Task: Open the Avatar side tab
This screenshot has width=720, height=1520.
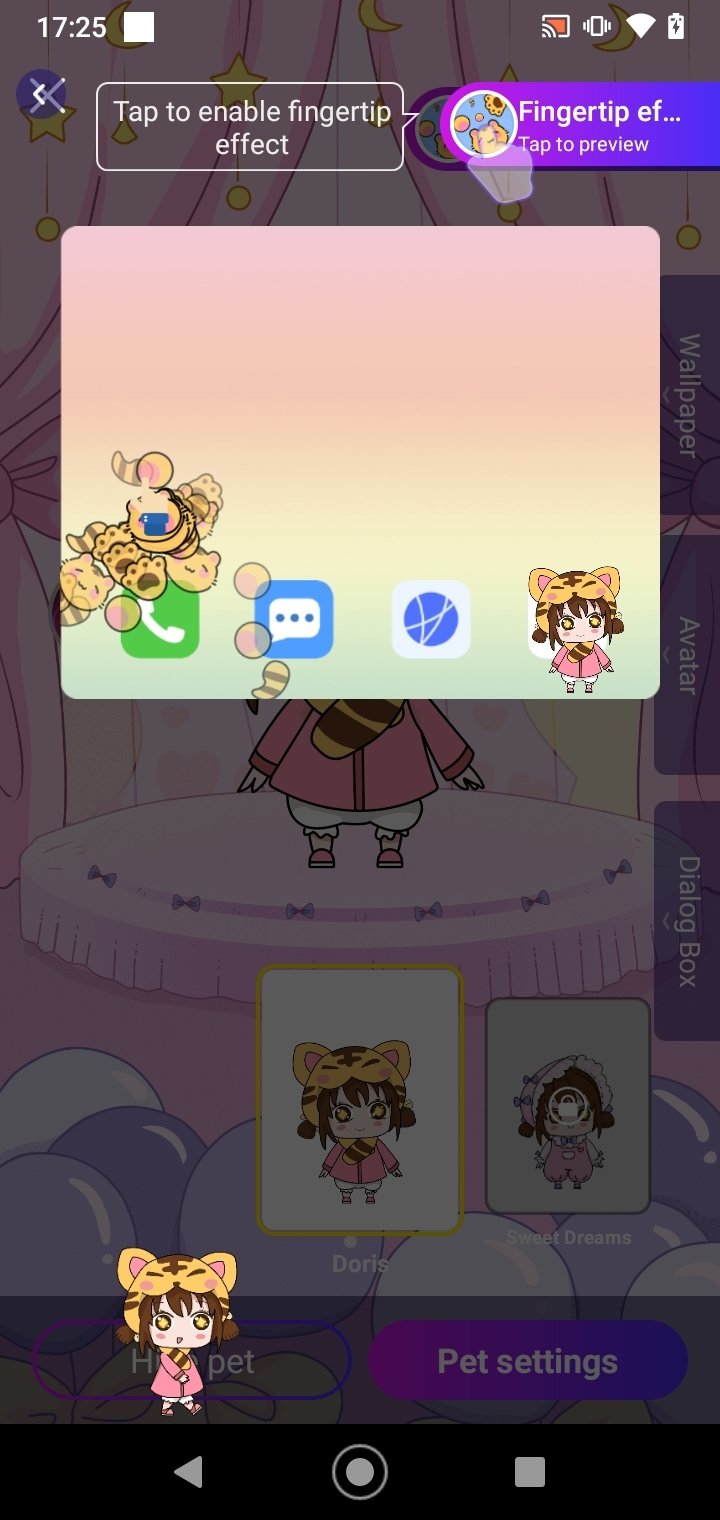Action: tap(687, 655)
